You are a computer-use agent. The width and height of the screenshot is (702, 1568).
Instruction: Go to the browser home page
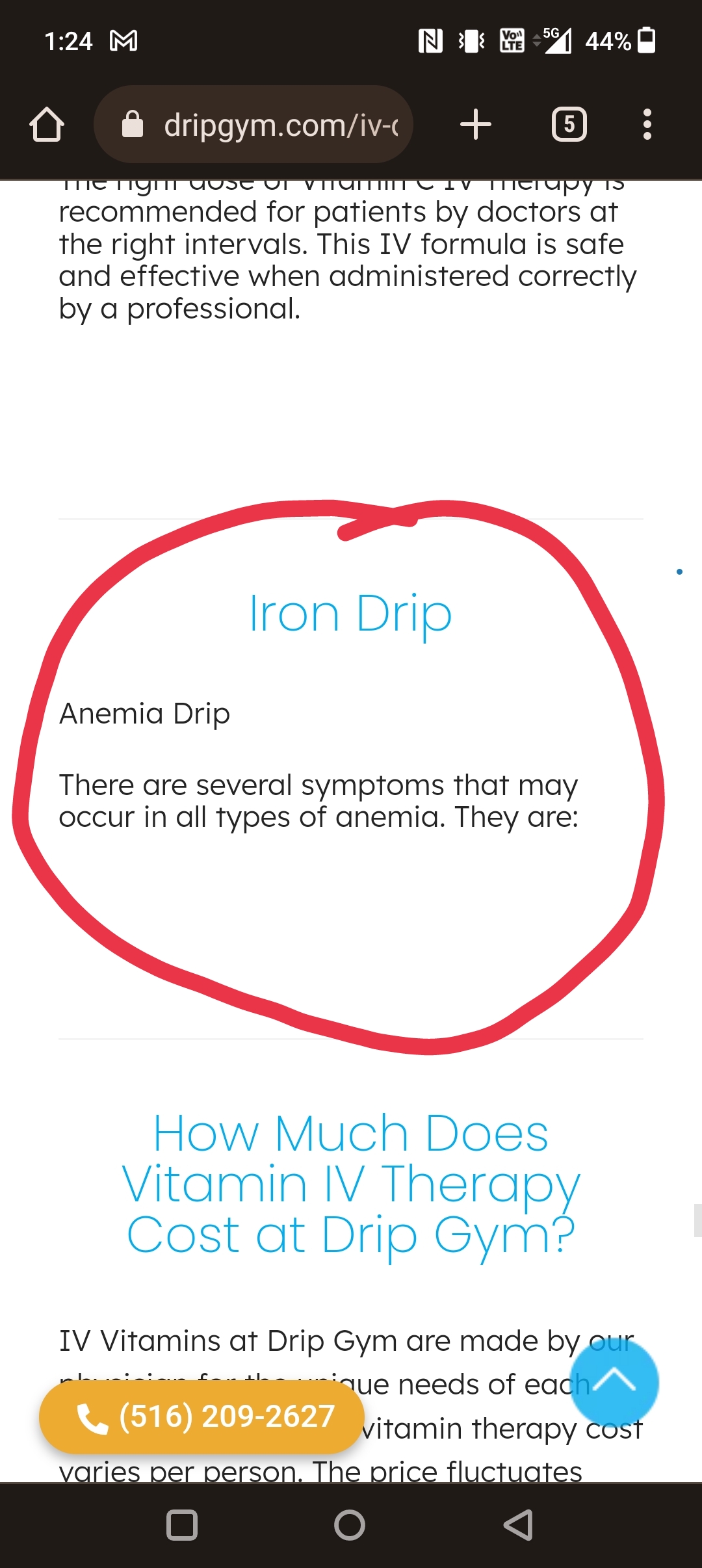click(47, 124)
